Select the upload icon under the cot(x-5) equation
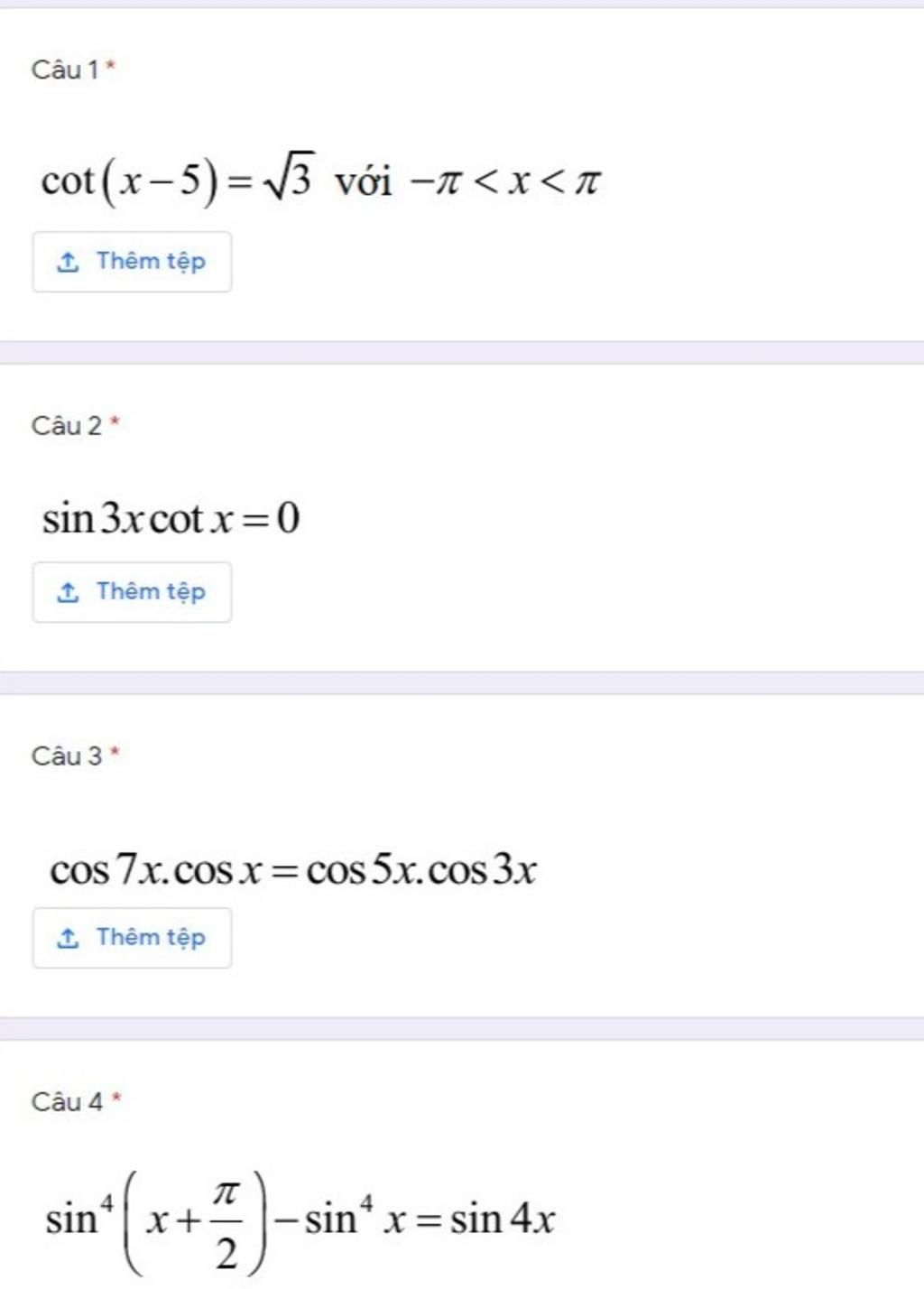The image size is (924, 1289). point(68,261)
